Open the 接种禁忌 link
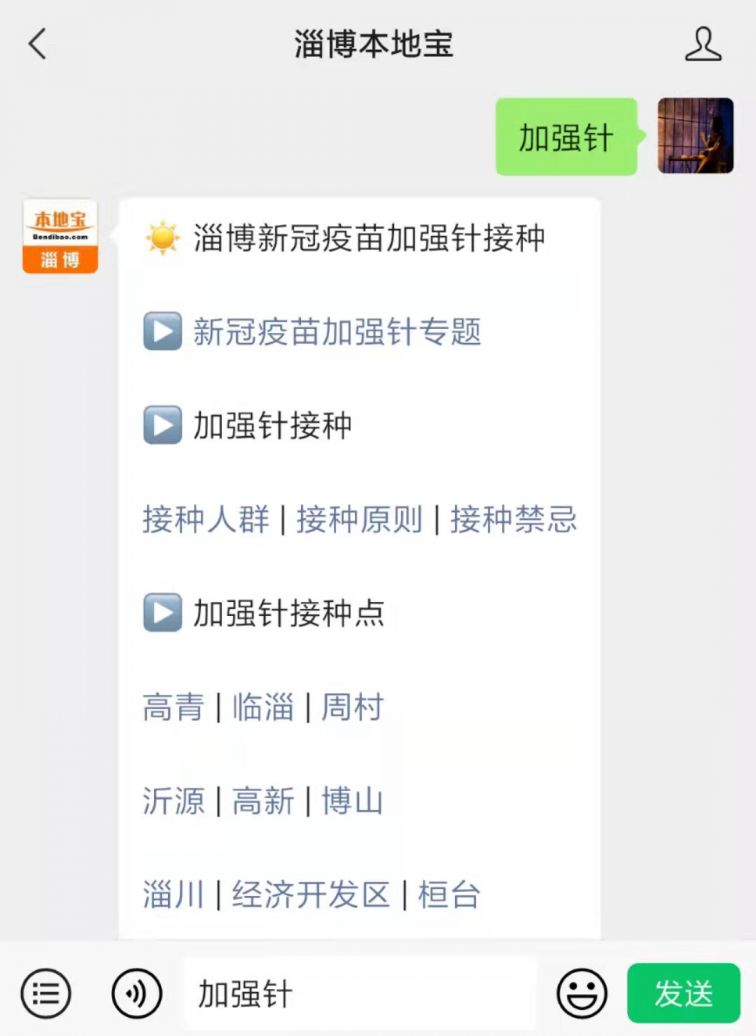 [x=513, y=520]
